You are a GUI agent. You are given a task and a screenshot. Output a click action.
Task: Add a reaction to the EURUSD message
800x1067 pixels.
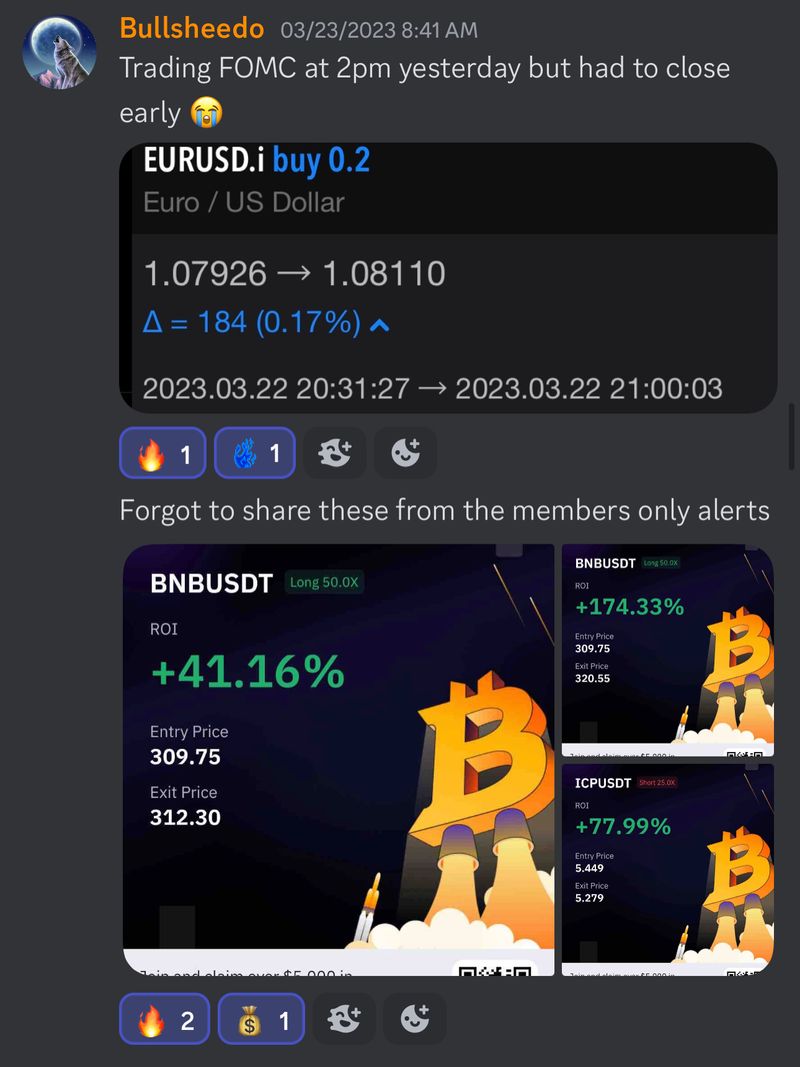pyautogui.click(x=404, y=452)
